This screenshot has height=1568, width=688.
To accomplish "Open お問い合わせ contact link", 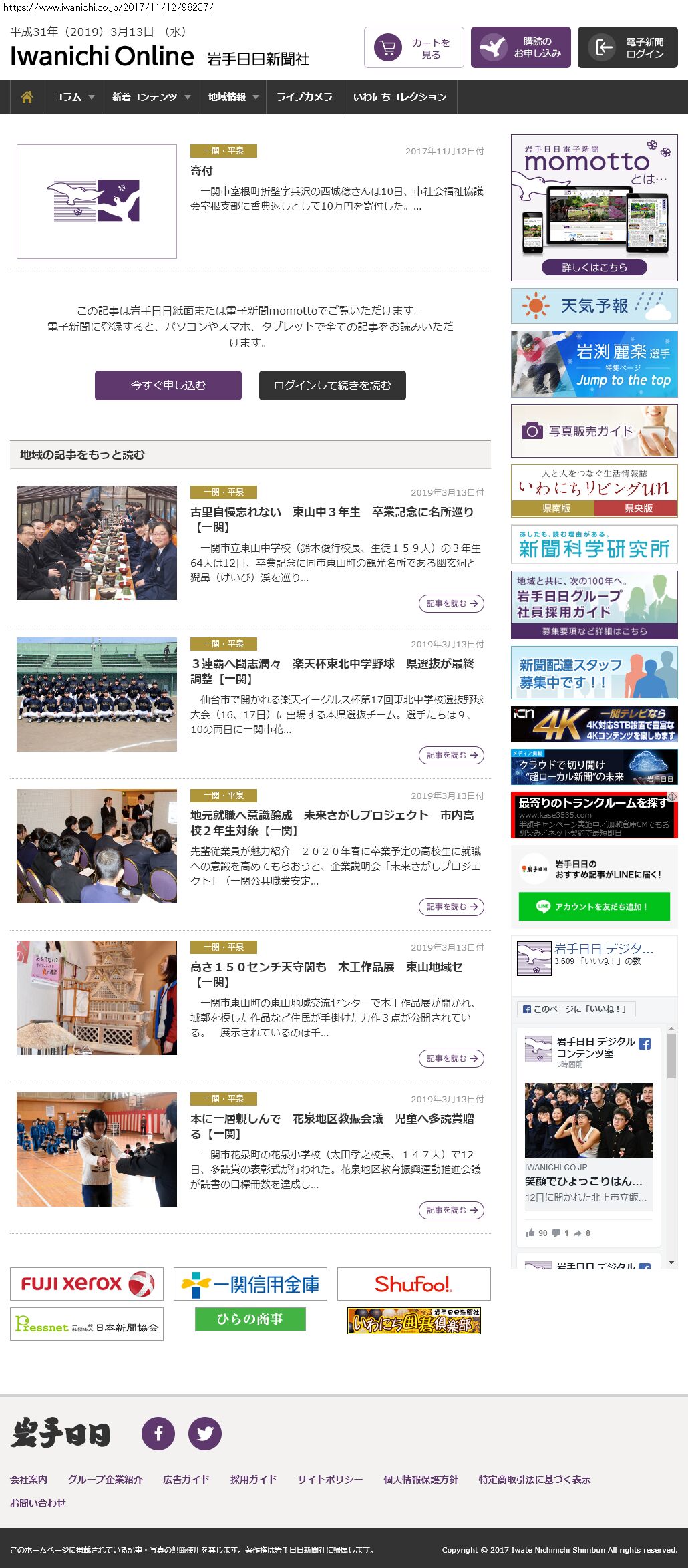I will coord(38,1503).
